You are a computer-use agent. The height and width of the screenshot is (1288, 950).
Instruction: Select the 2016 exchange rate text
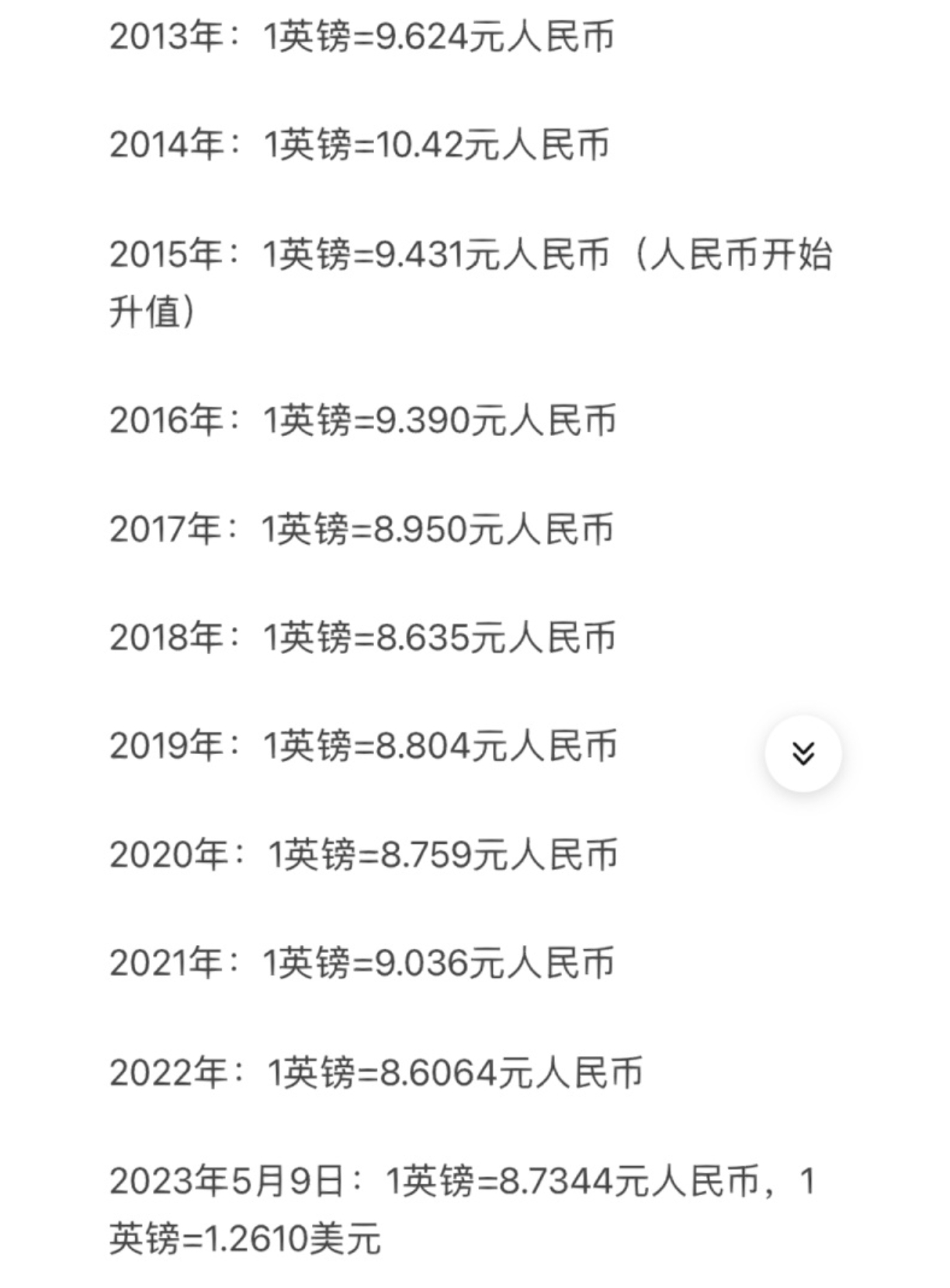[361, 419]
